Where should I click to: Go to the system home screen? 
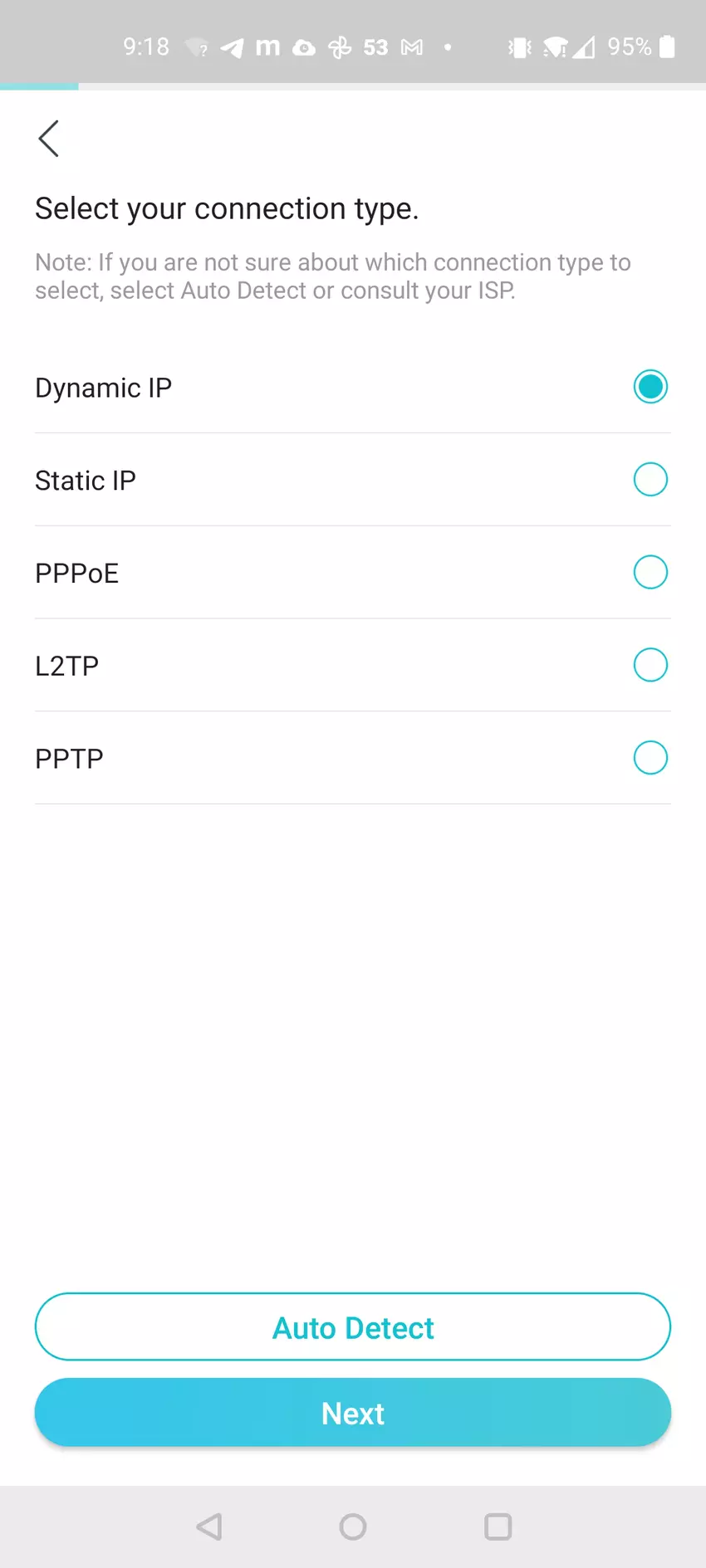(x=353, y=1526)
